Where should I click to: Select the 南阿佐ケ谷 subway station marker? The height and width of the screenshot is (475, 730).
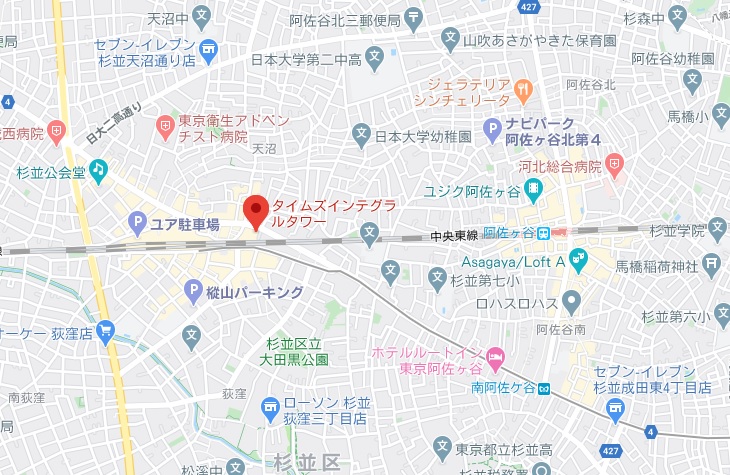541,387
